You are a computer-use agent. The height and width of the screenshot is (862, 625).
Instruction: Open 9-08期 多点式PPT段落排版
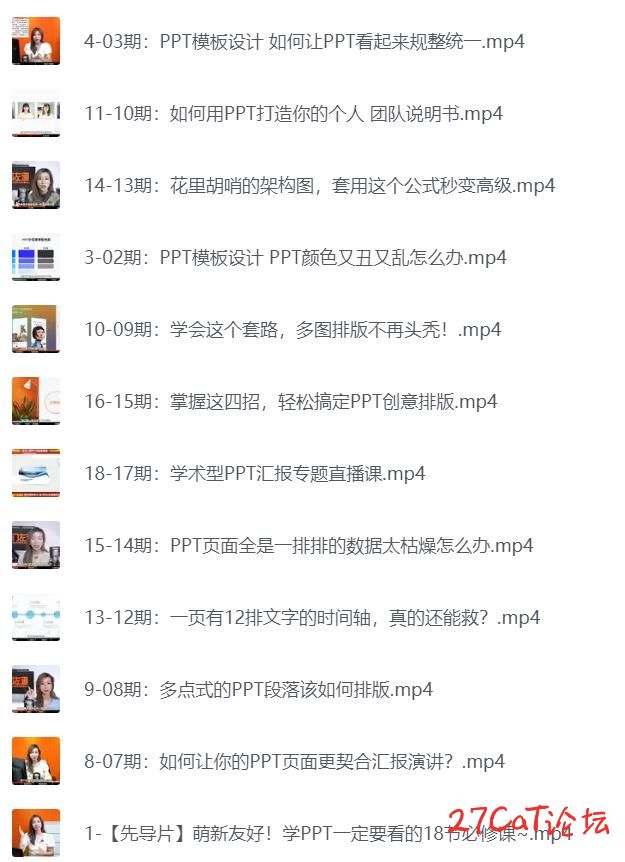pos(258,690)
